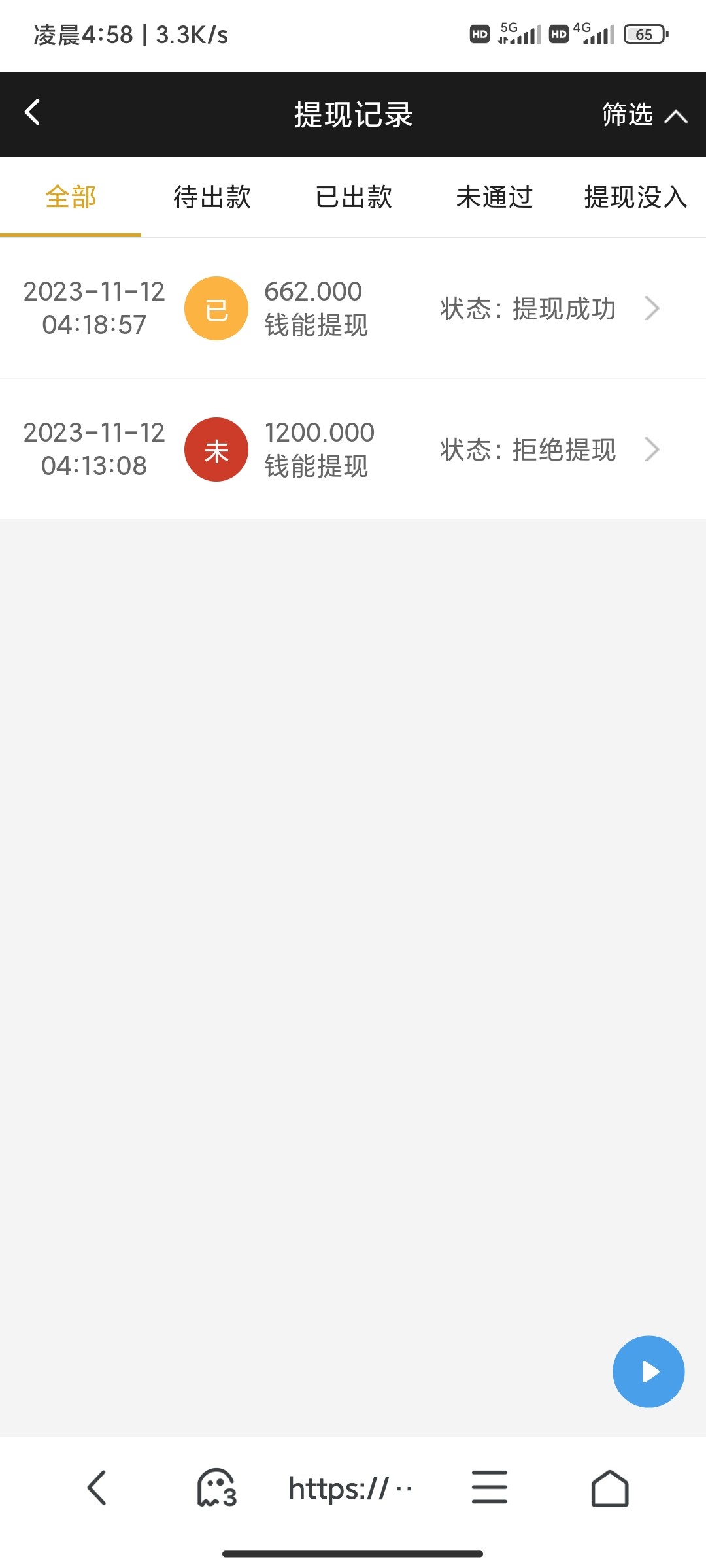Image resolution: width=706 pixels, height=1568 pixels.
Task: Go back from the 提现记录 page
Action: (x=33, y=112)
